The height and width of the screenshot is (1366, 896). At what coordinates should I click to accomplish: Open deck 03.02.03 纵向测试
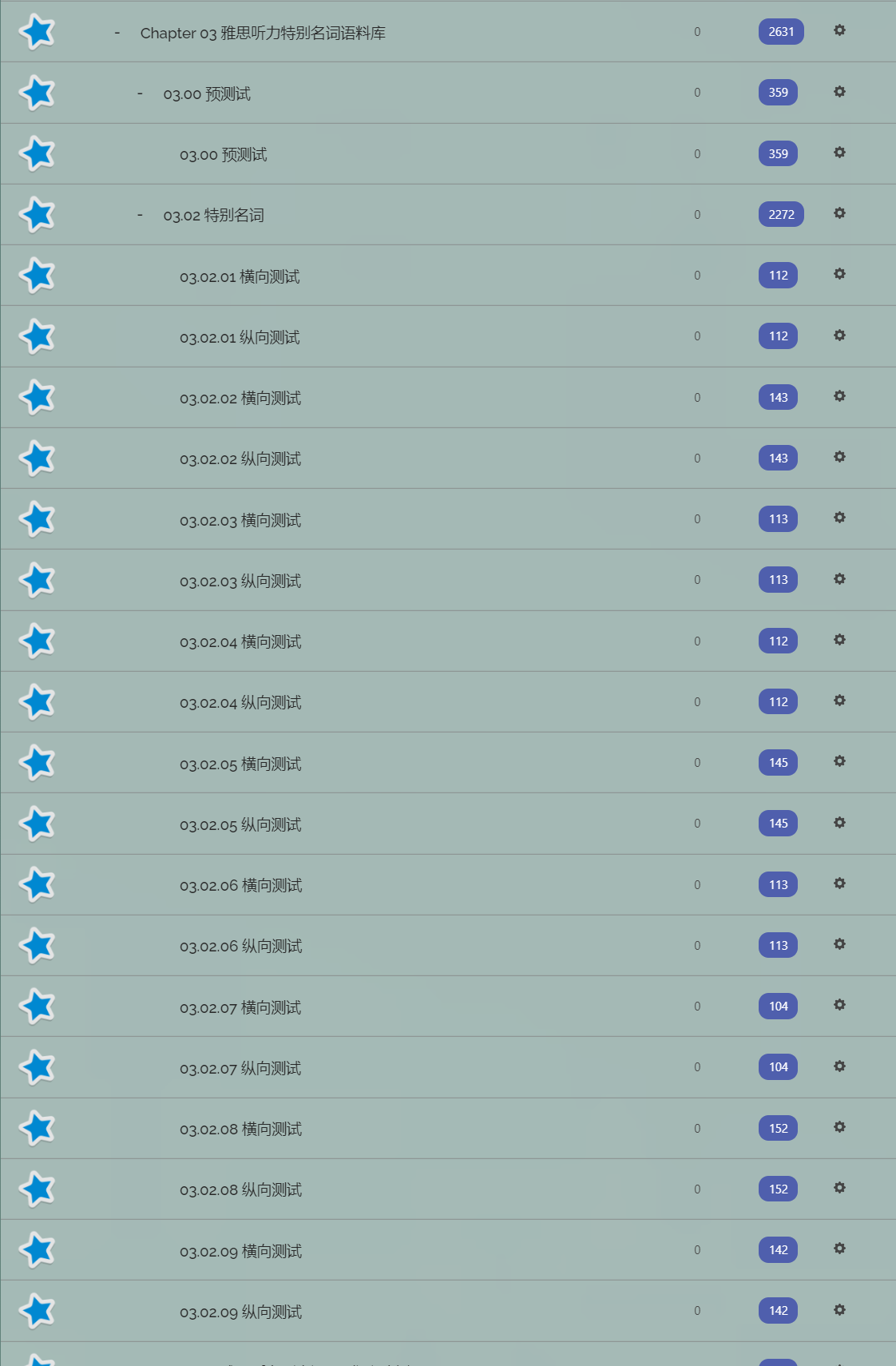[x=240, y=581]
